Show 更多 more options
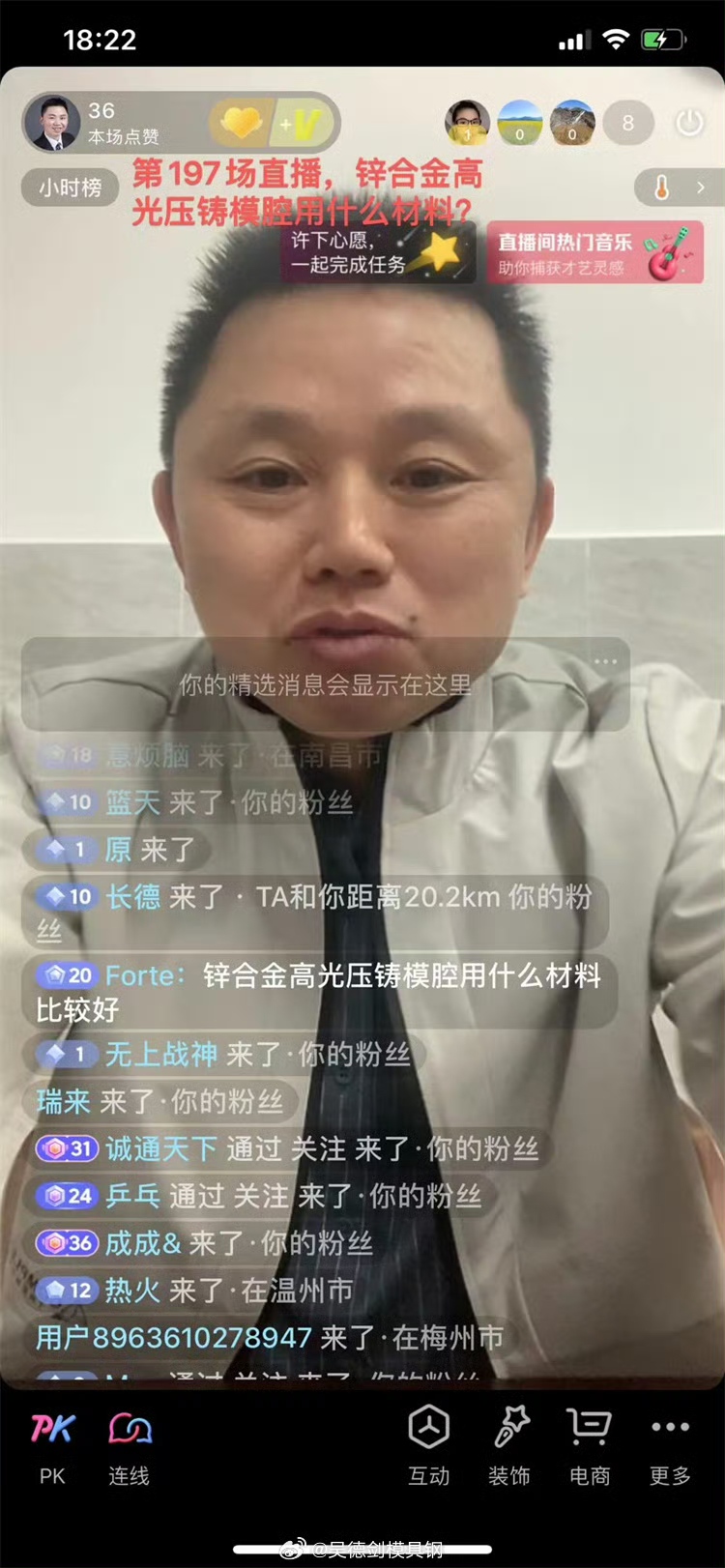 (670, 1445)
